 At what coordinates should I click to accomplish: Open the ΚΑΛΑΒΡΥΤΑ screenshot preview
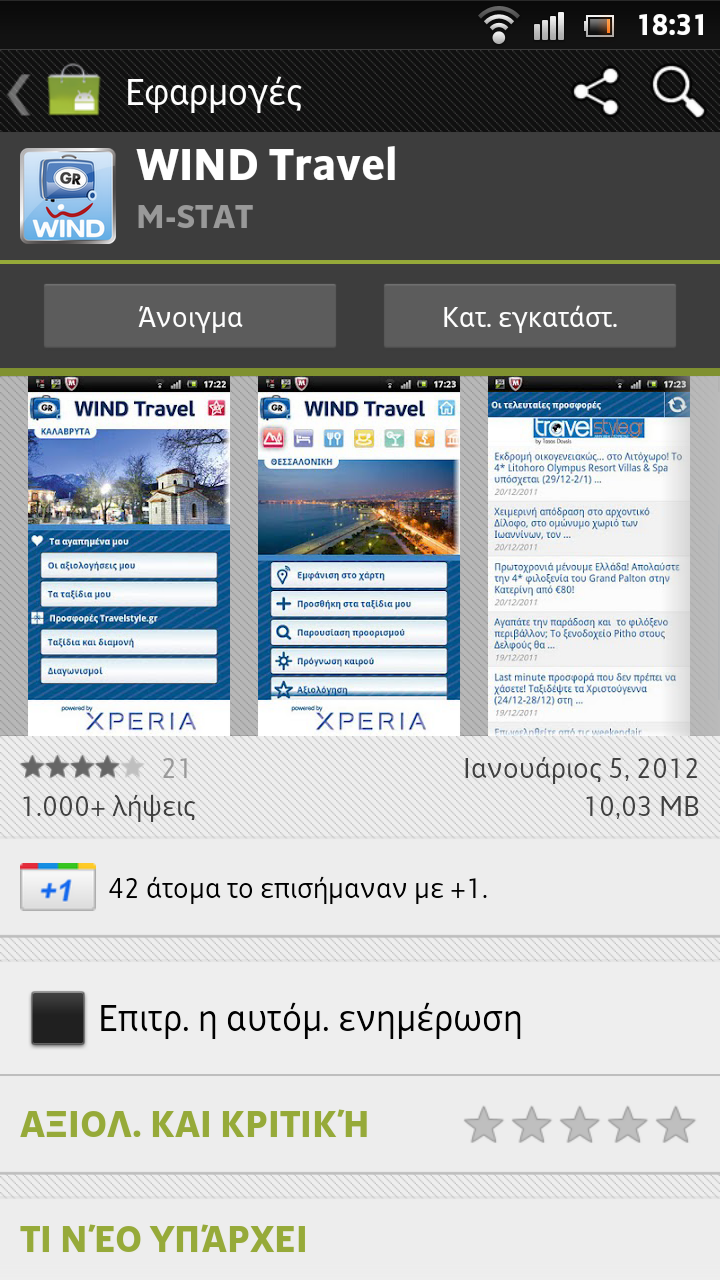coord(129,556)
